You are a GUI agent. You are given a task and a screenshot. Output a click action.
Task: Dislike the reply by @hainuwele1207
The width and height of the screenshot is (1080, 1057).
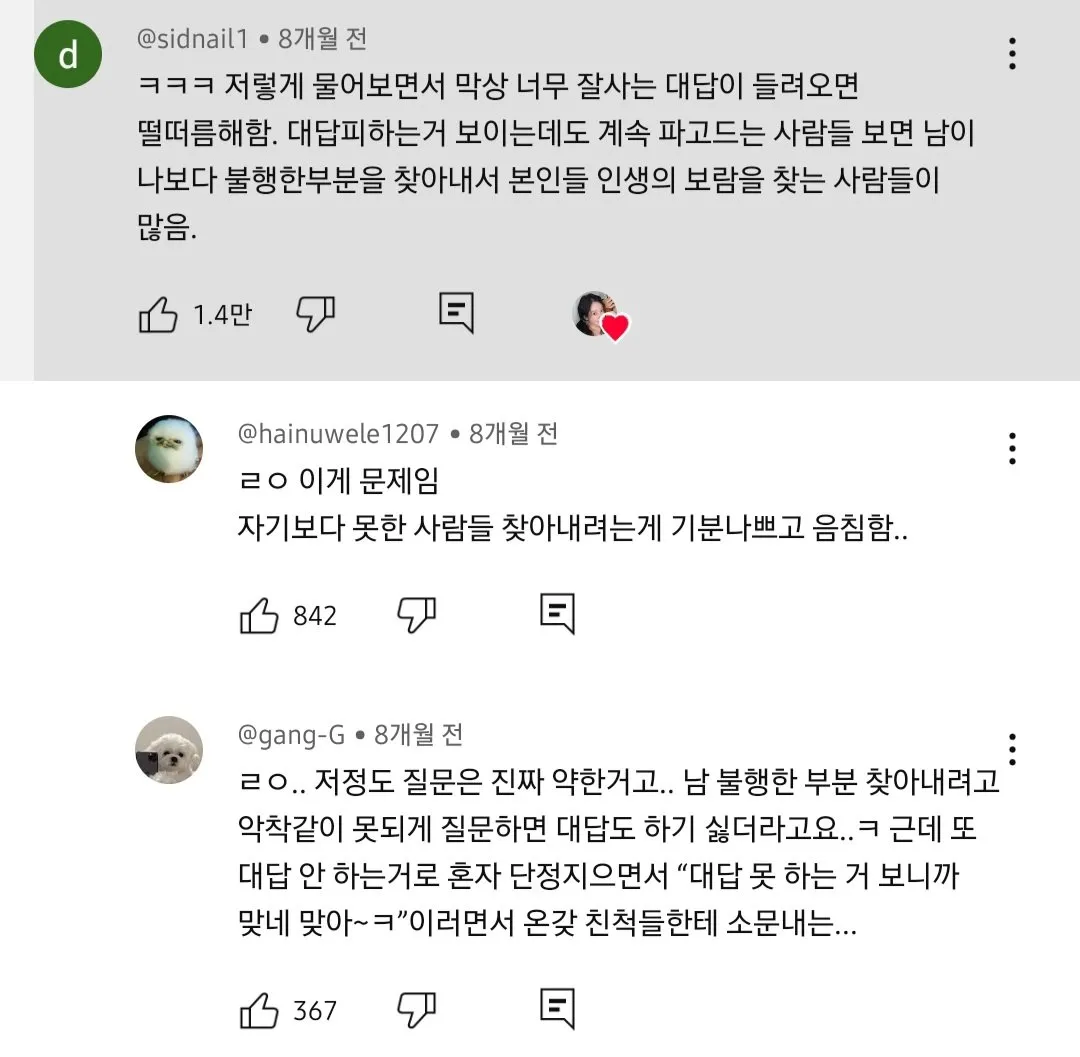[x=416, y=614]
